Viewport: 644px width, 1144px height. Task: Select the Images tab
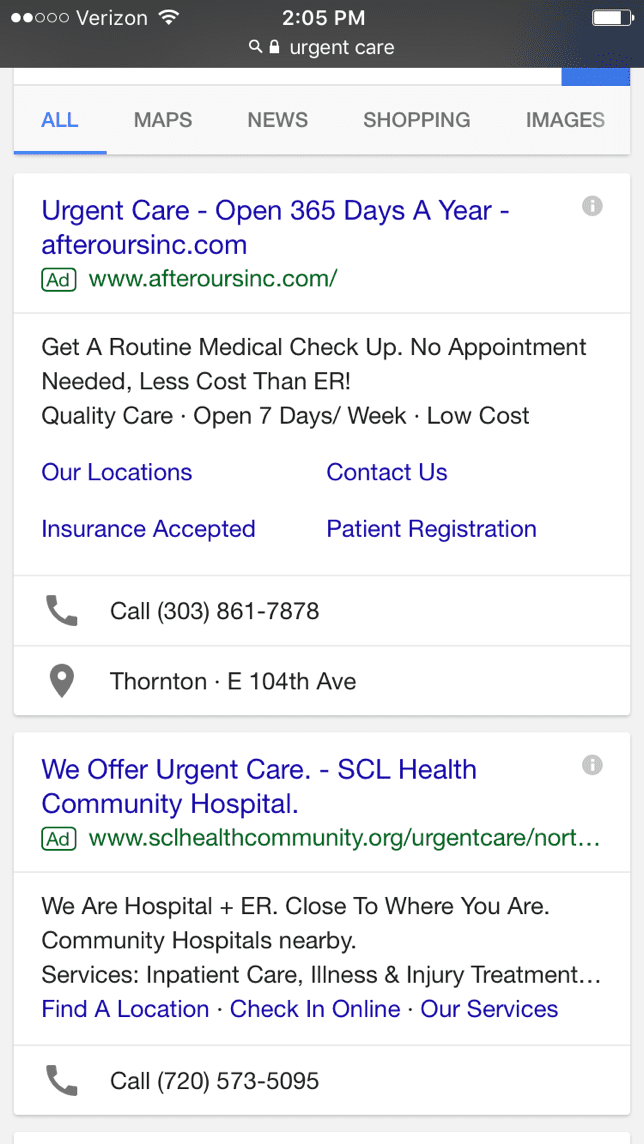click(565, 120)
